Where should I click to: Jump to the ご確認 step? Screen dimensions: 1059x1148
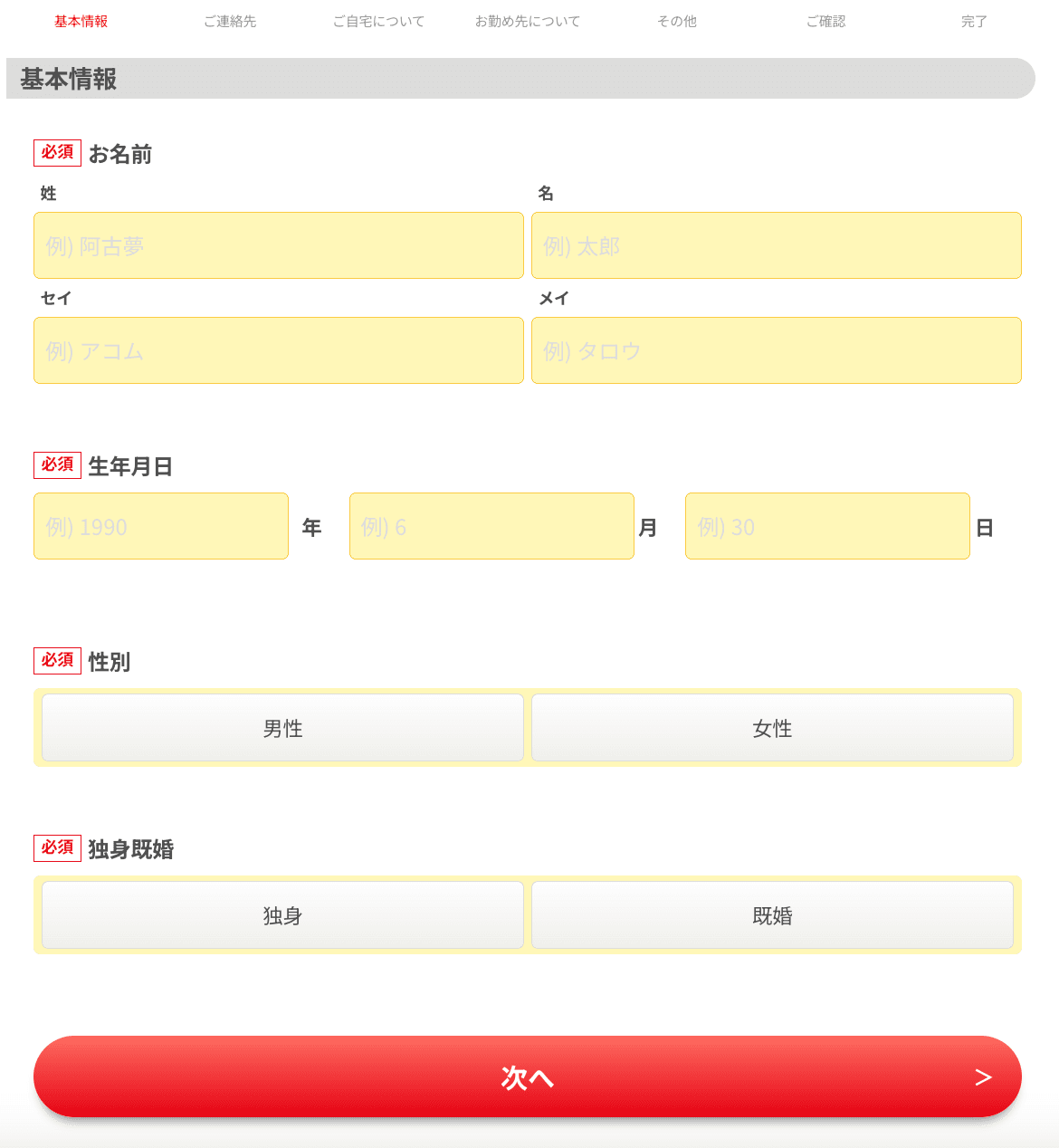825,21
